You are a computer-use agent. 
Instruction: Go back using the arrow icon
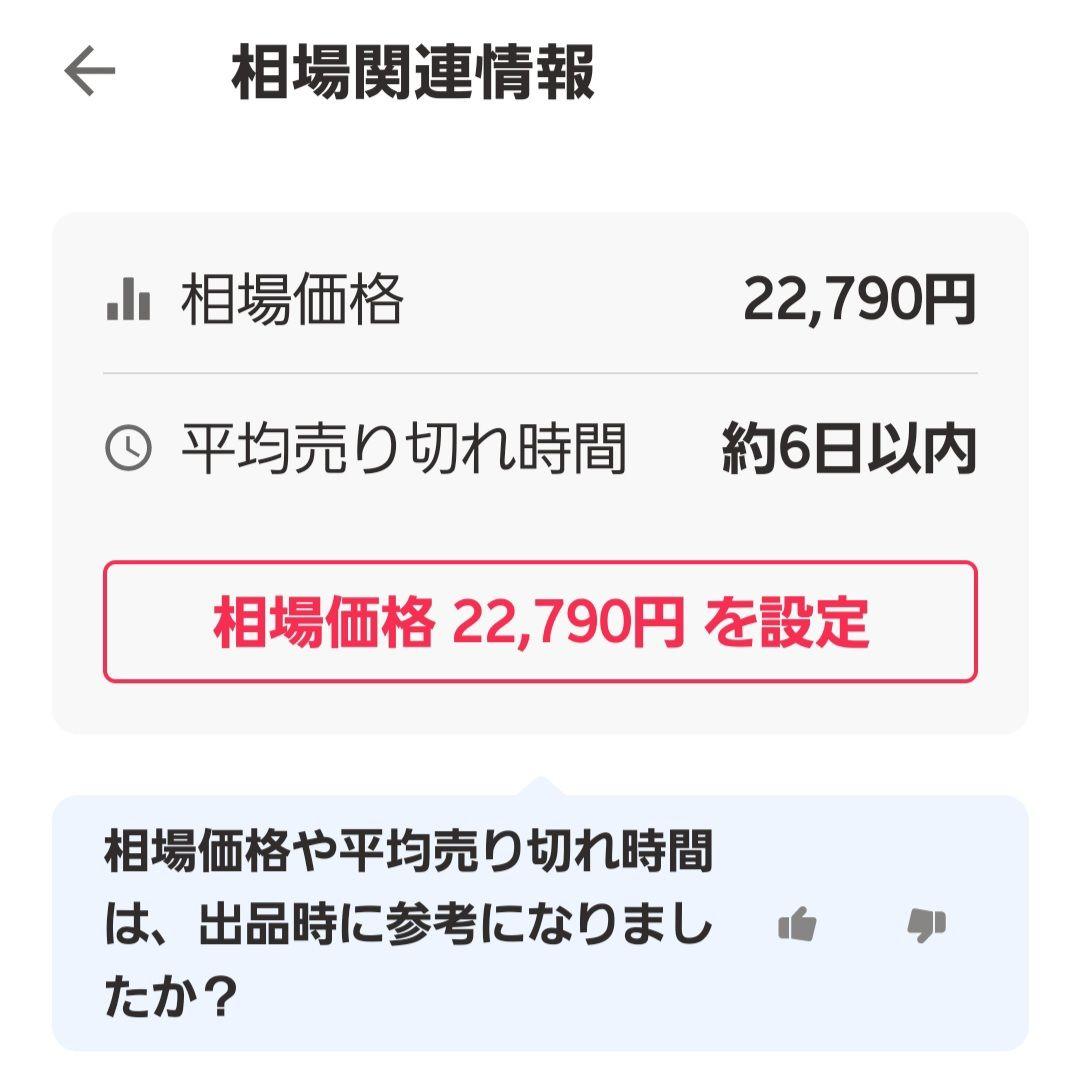[90, 72]
